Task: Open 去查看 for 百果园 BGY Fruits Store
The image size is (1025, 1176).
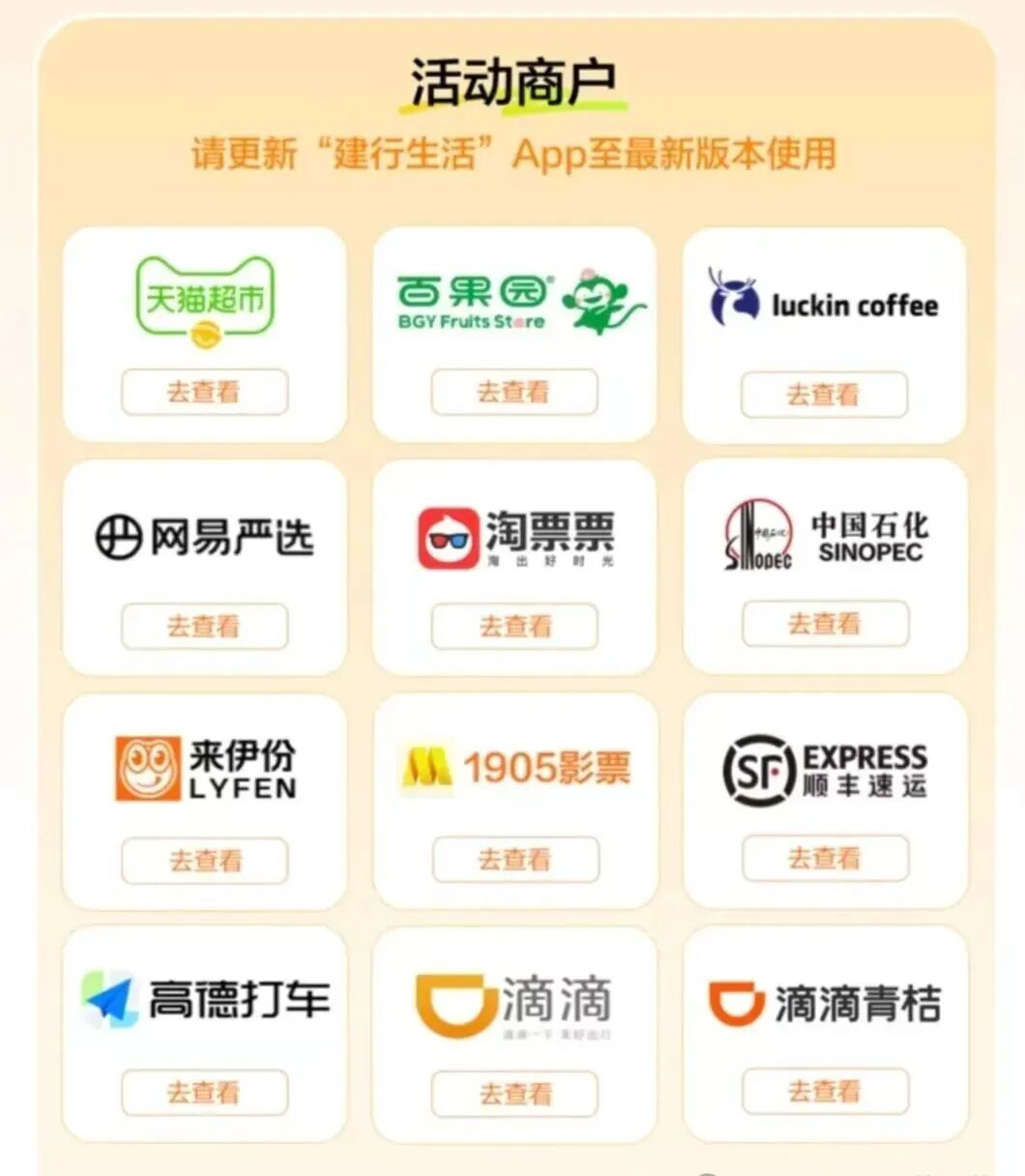Action: click(x=513, y=392)
